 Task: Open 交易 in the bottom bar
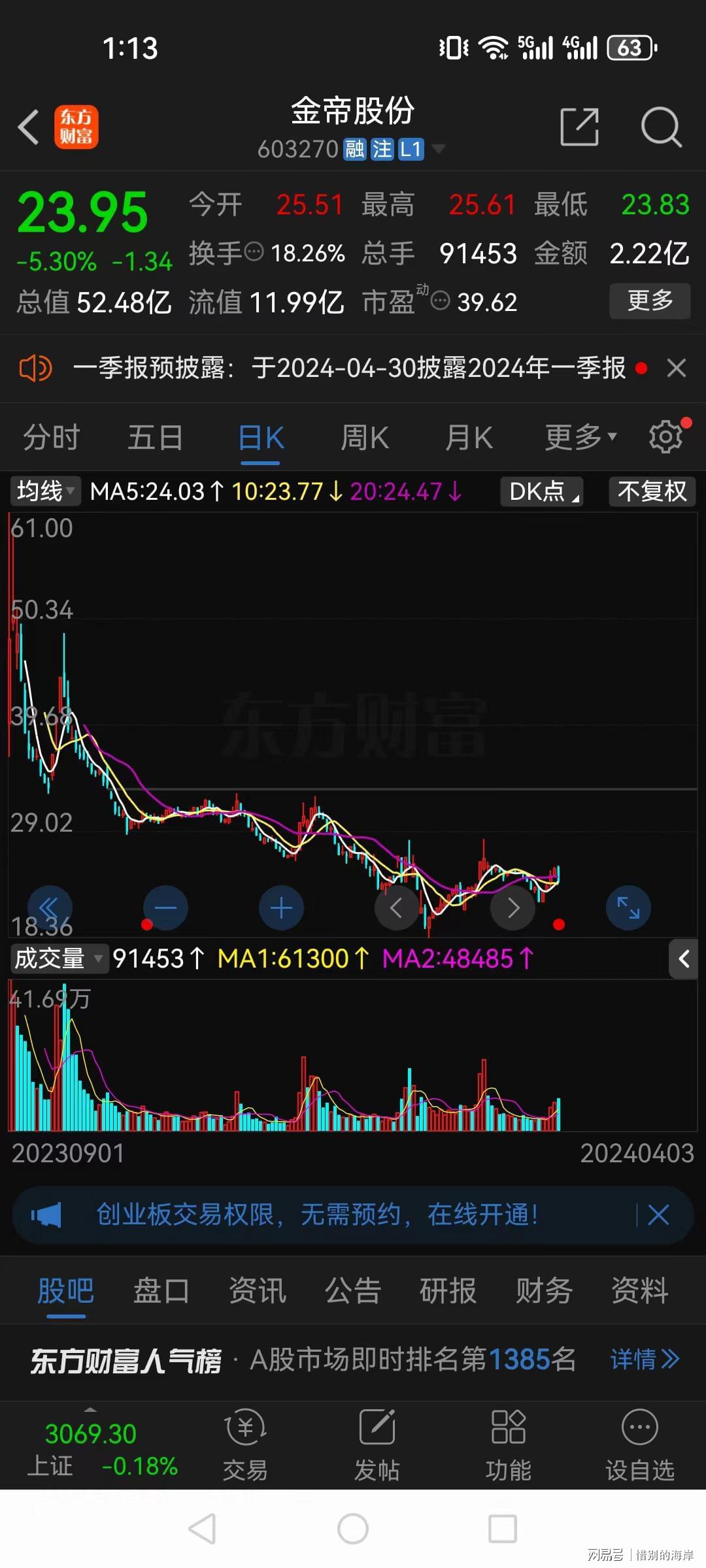coord(245,1445)
